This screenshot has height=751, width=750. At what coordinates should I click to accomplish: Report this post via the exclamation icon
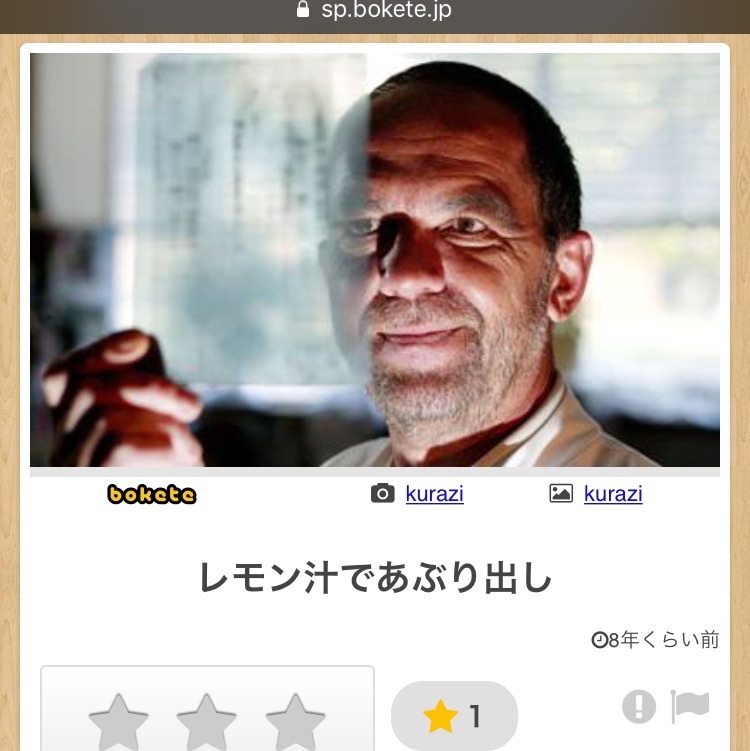coord(639,707)
